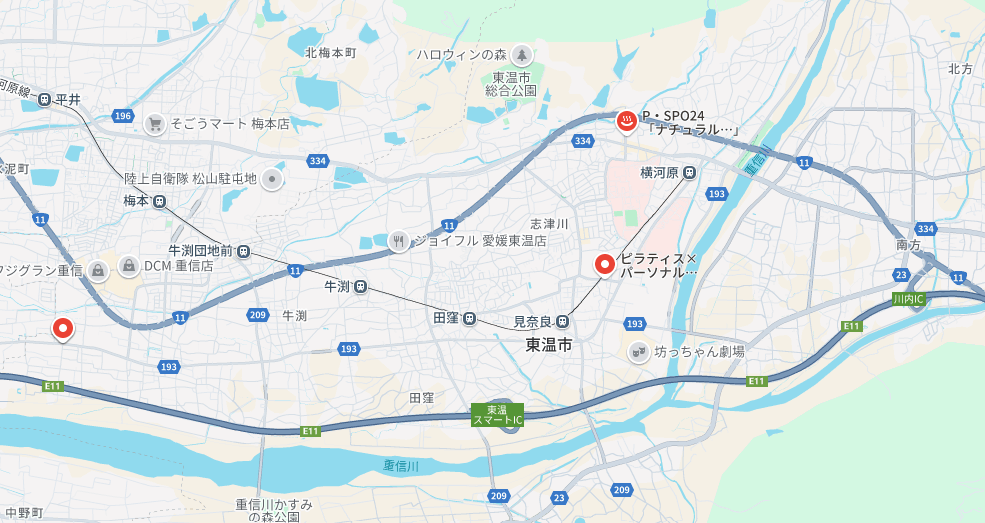
Task: Tap the P・SPO24 red map pin
Action: tap(627, 123)
